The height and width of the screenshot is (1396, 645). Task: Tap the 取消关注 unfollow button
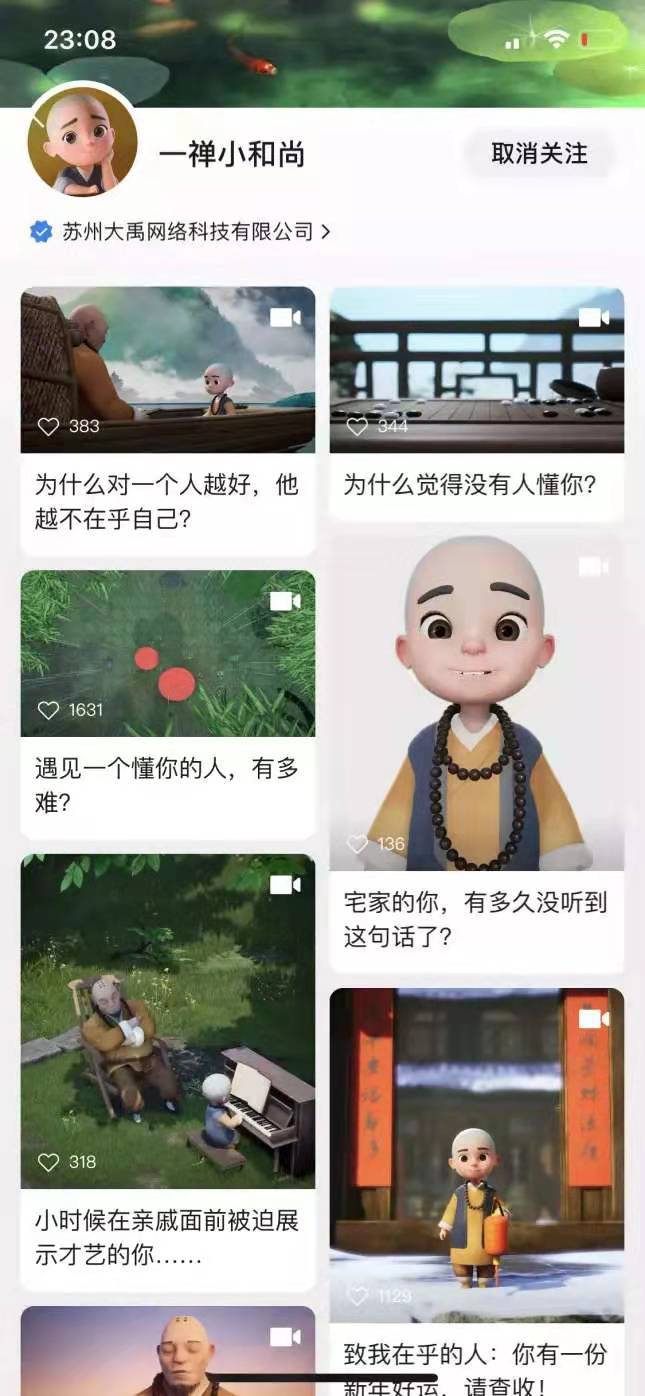click(x=539, y=154)
